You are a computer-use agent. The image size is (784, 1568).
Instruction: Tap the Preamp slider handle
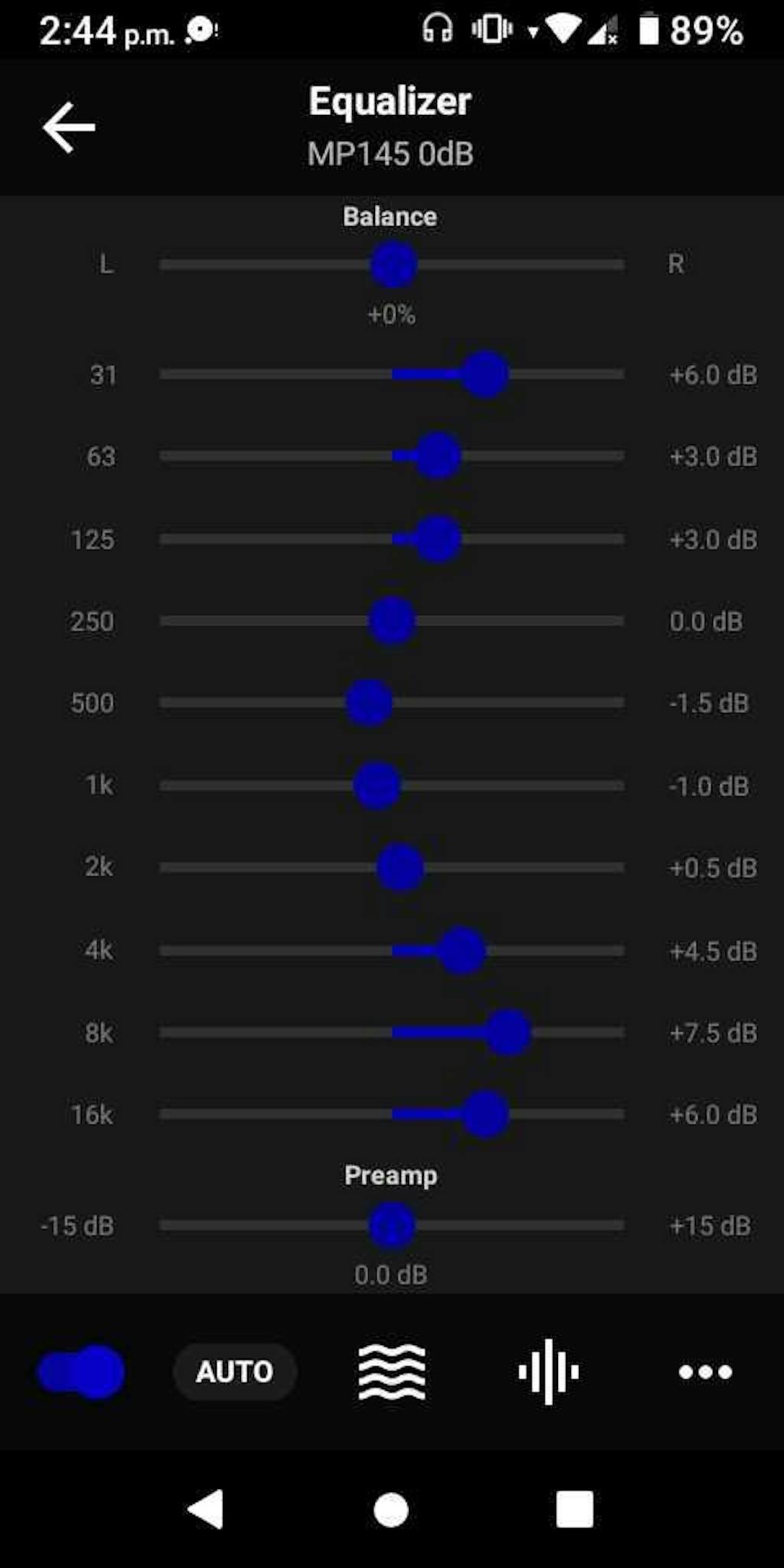coord(392,1226)
